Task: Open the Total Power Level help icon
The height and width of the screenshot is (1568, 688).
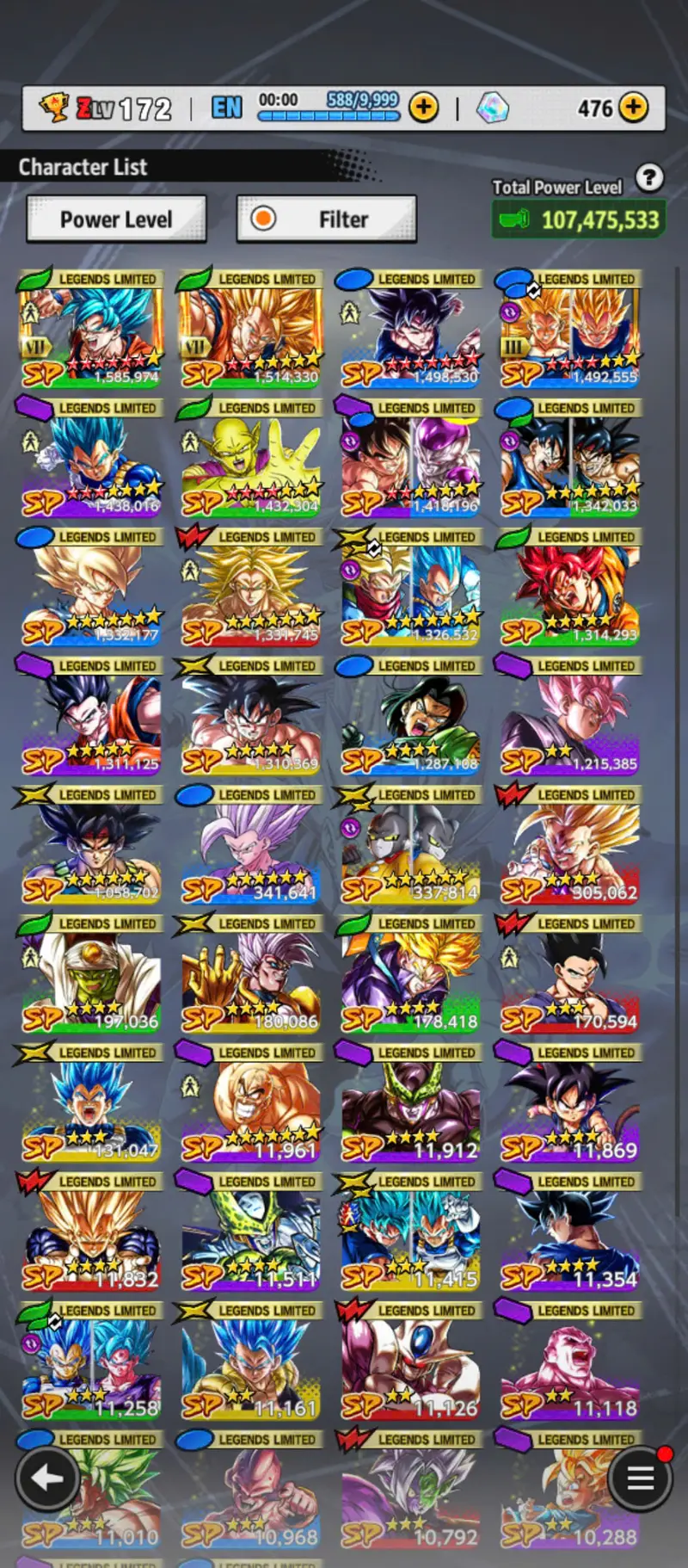Action: click(x=649, y=178)
